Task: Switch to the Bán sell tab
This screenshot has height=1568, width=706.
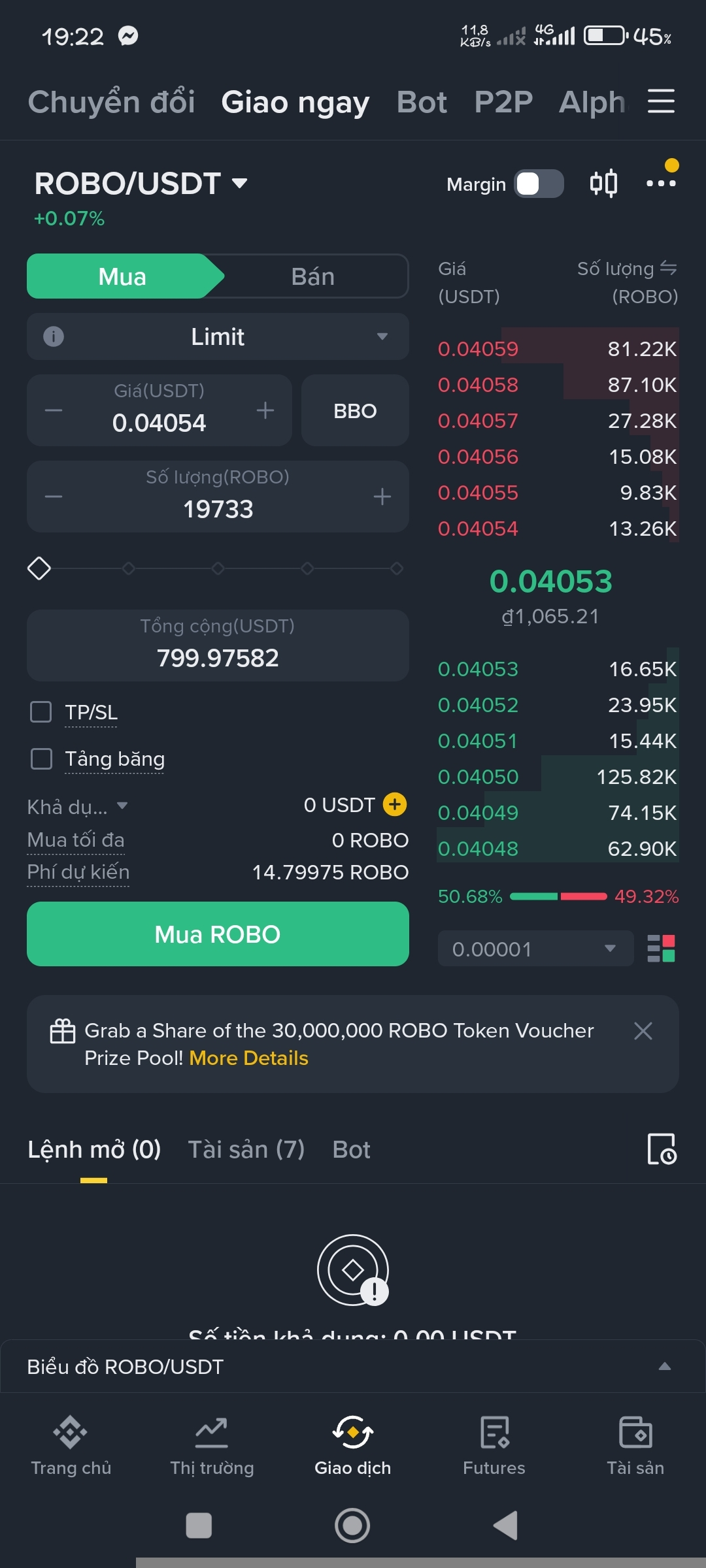Action: (x=312, y=276)
